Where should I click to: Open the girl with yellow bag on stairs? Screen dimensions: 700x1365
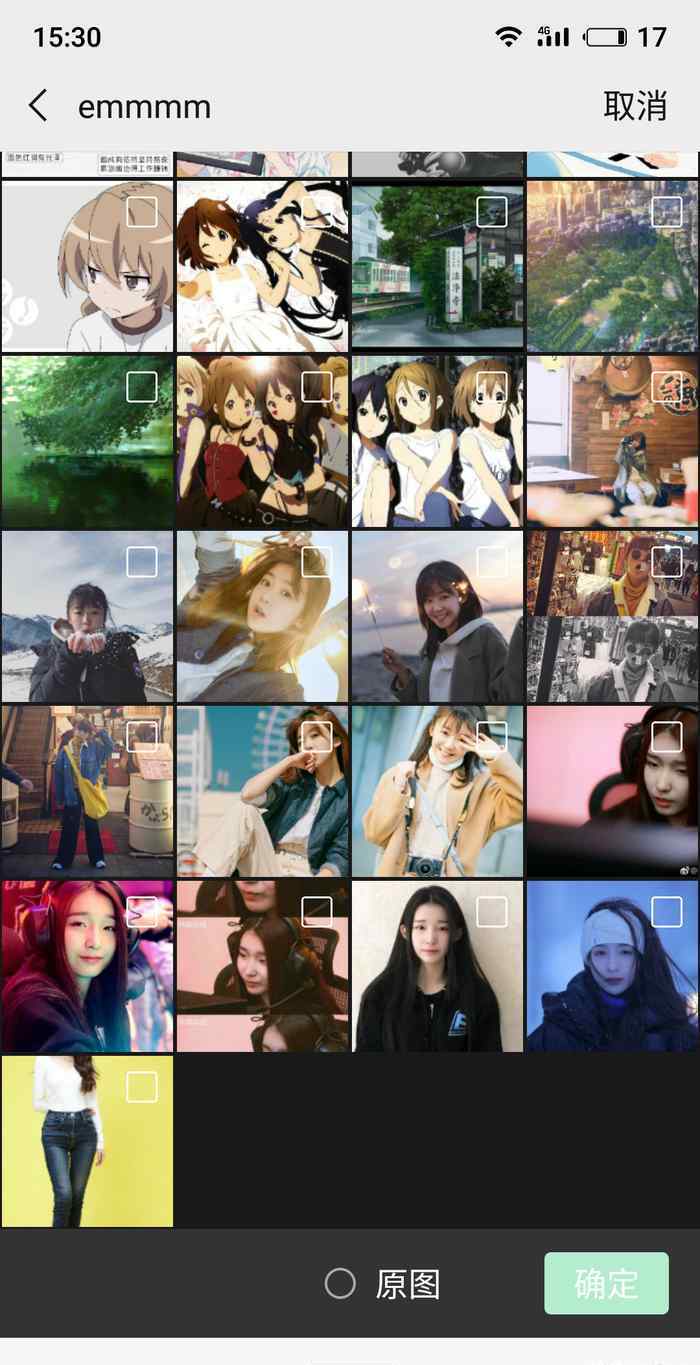click(87, 791)
